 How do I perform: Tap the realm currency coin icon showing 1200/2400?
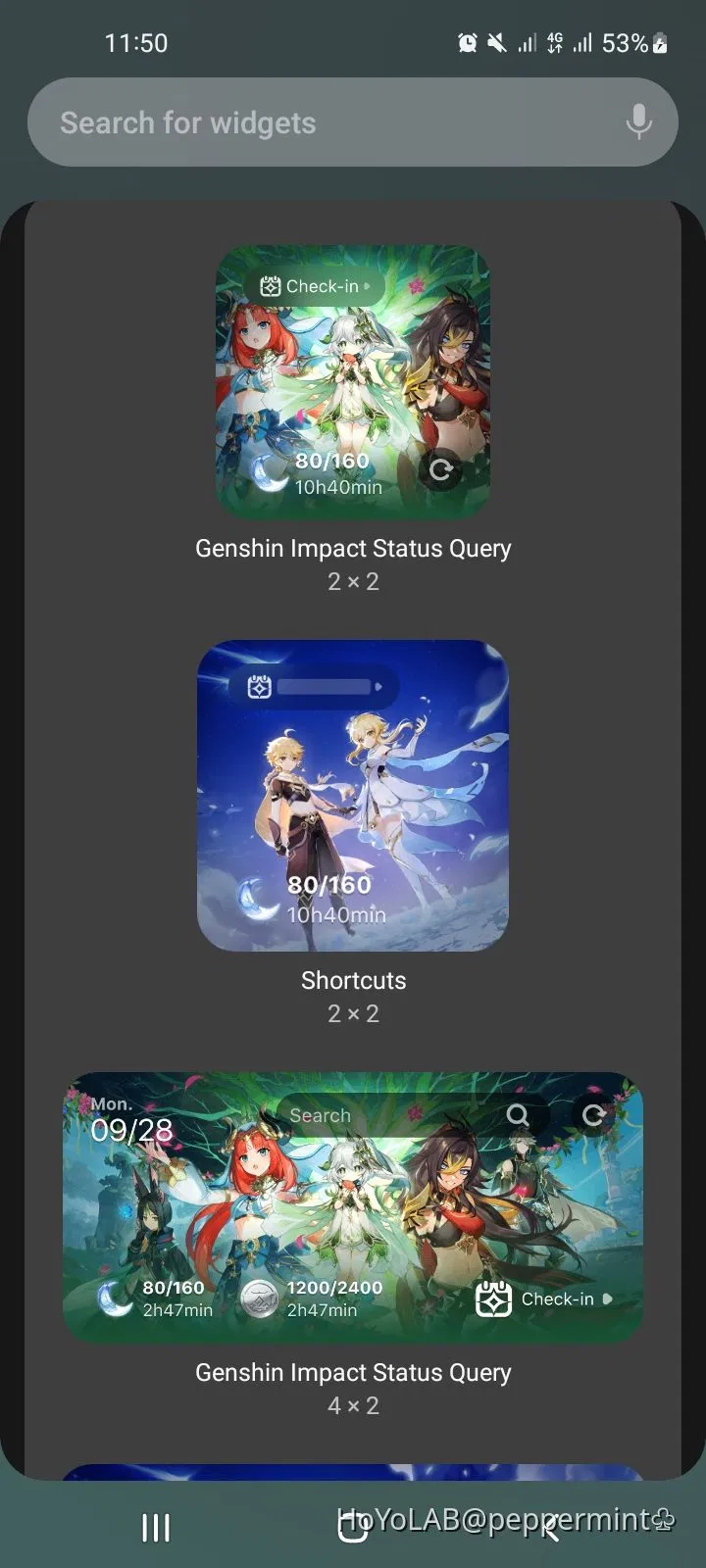click(260, 1298)
